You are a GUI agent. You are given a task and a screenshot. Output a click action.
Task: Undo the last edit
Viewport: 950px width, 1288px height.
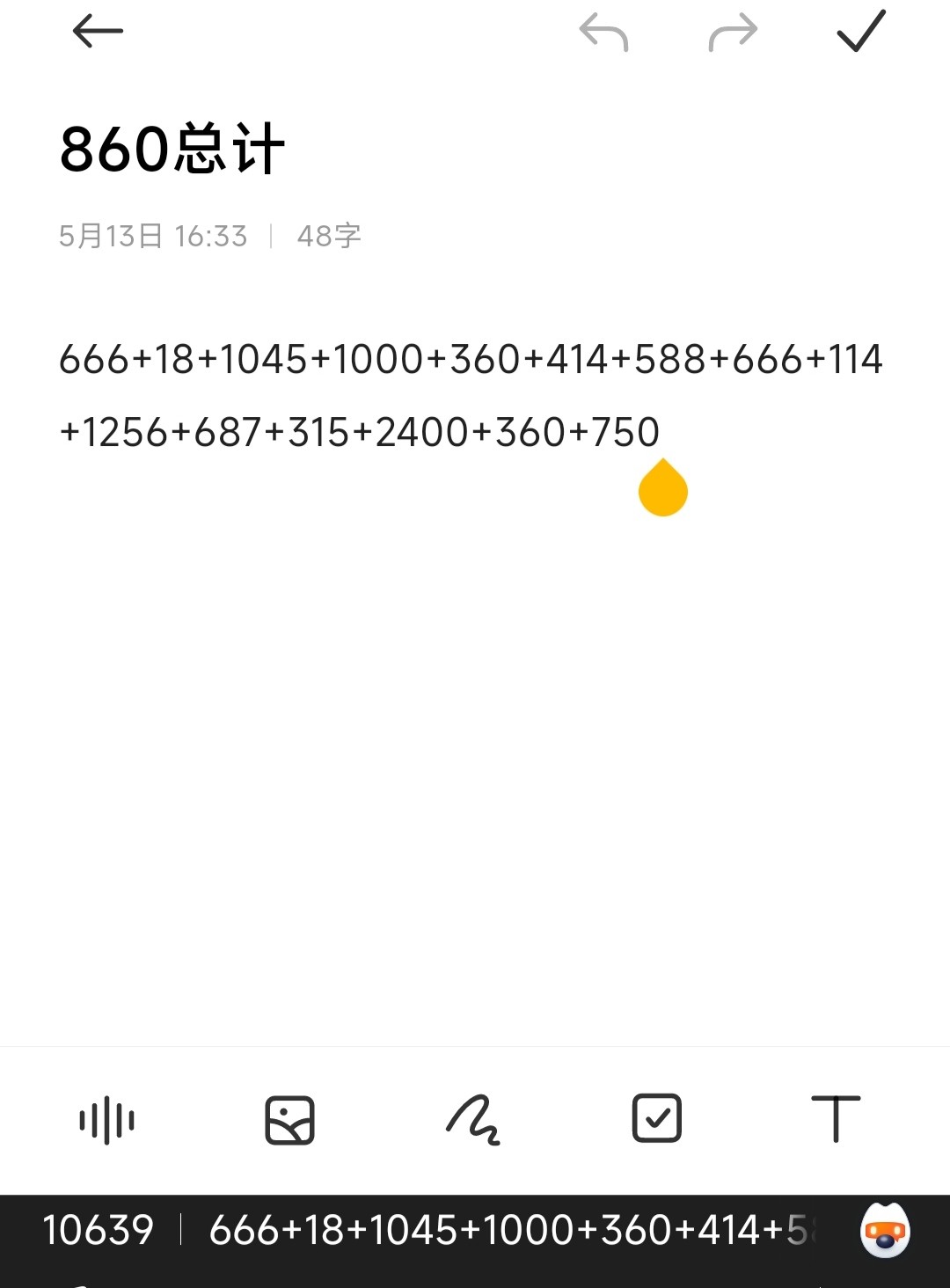click(x=603, y=33)
